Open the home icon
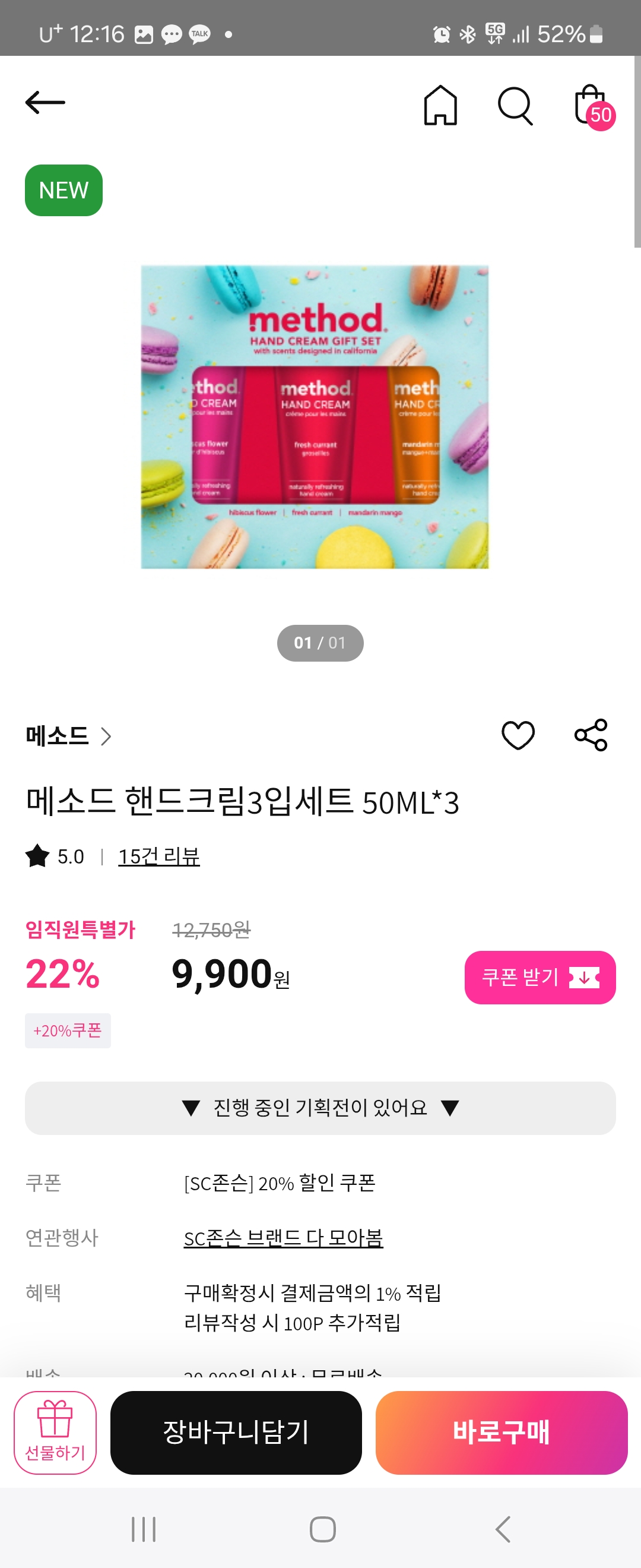Screen dimensions: 641x1568 (440, 105)
